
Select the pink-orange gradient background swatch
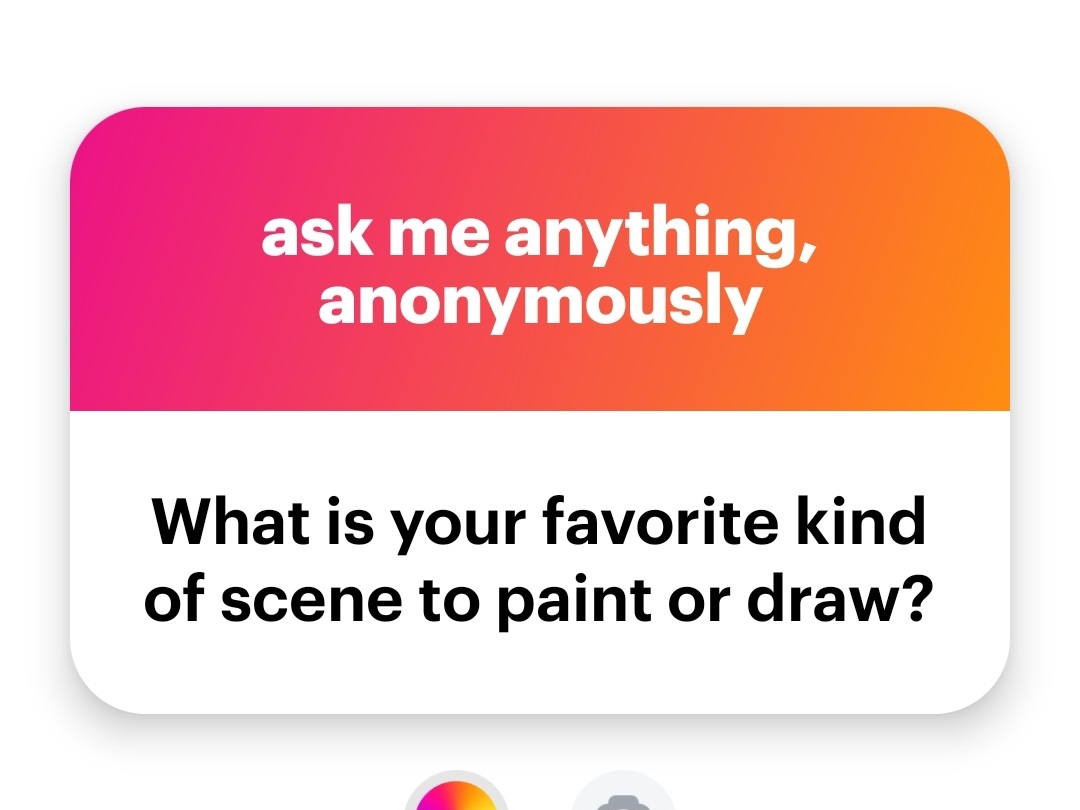click(x=456, y=798)
